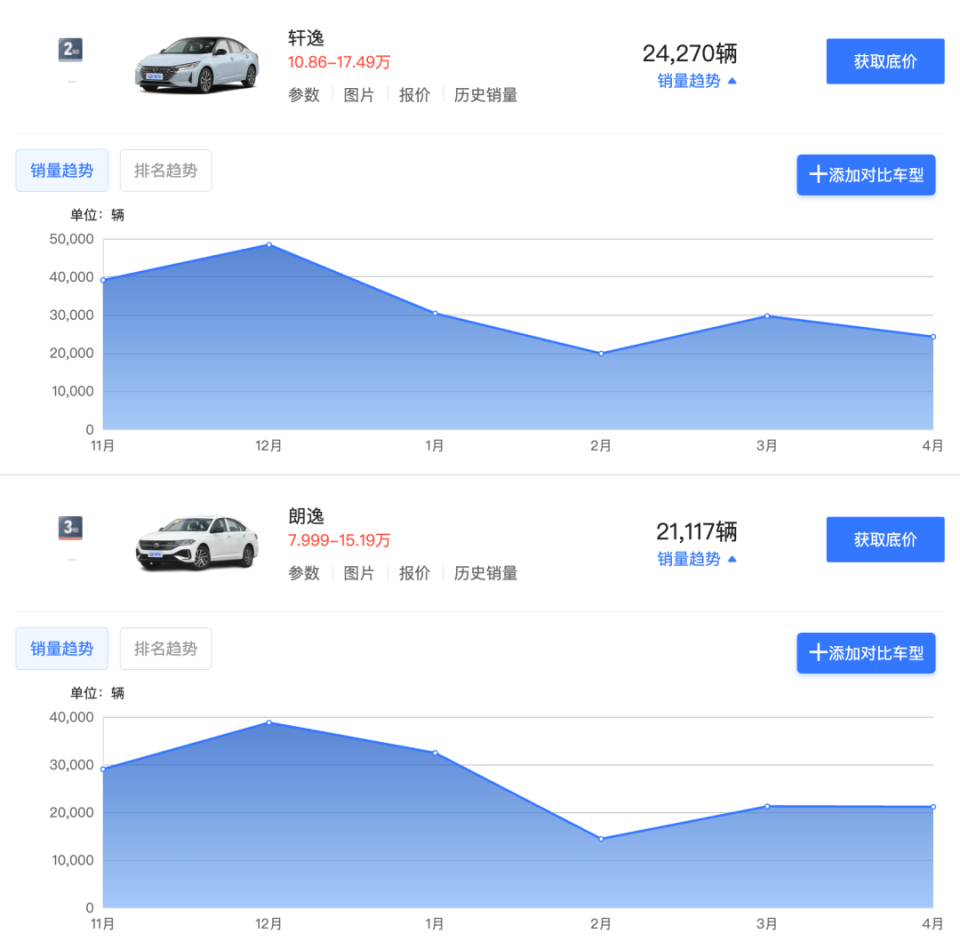Tap 获取底价 button for 朗逸

pyautogui.click(x=885, y=540)
